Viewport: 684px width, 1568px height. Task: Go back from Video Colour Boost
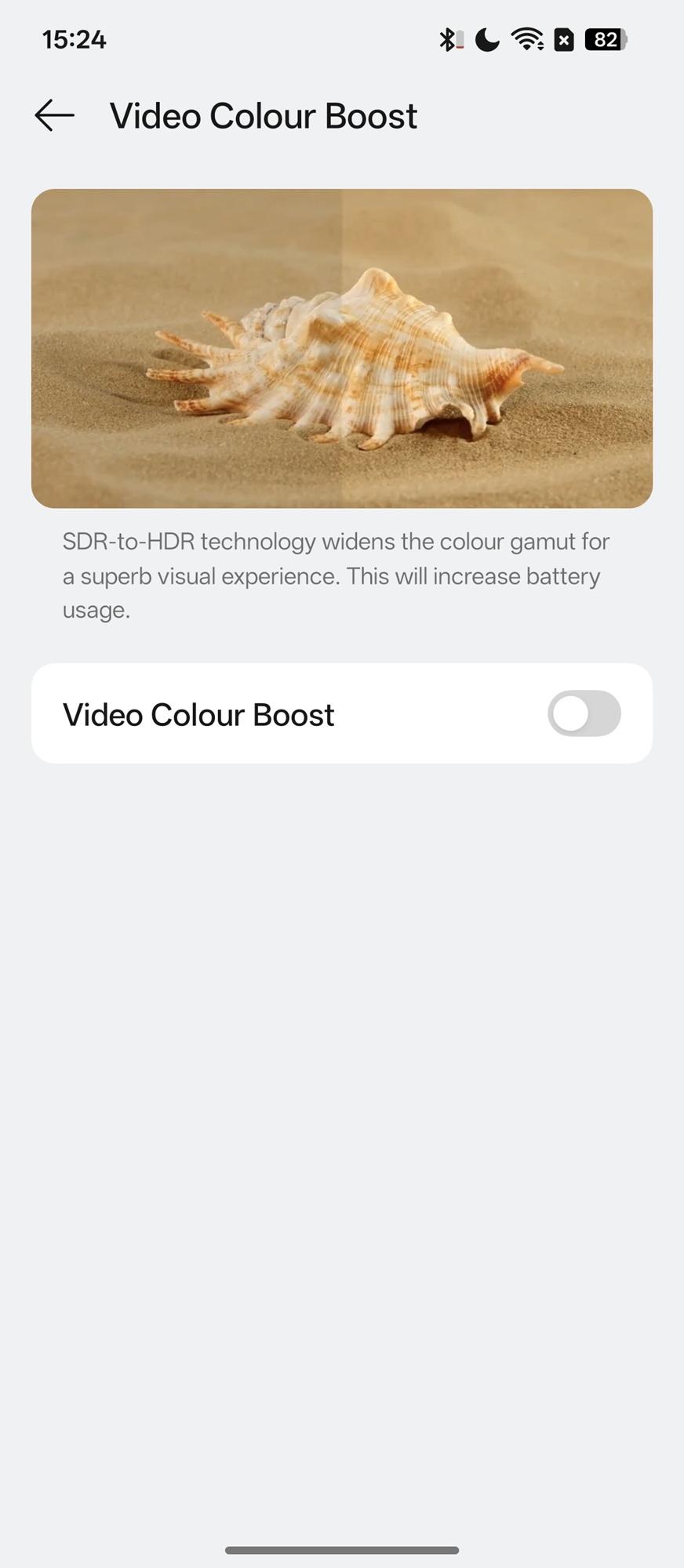pyautogui.click(x=55, y=116)
